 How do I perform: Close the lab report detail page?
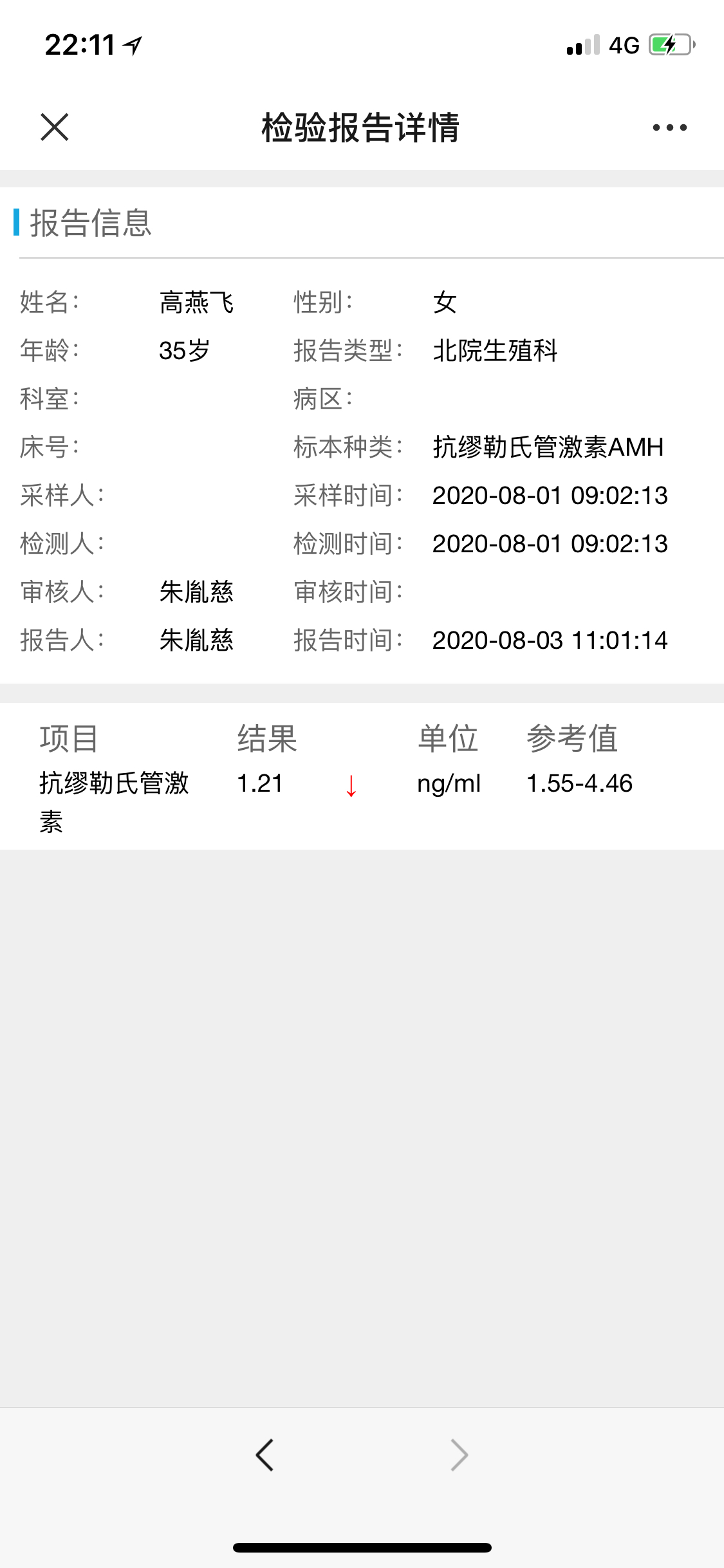[55, 127]
